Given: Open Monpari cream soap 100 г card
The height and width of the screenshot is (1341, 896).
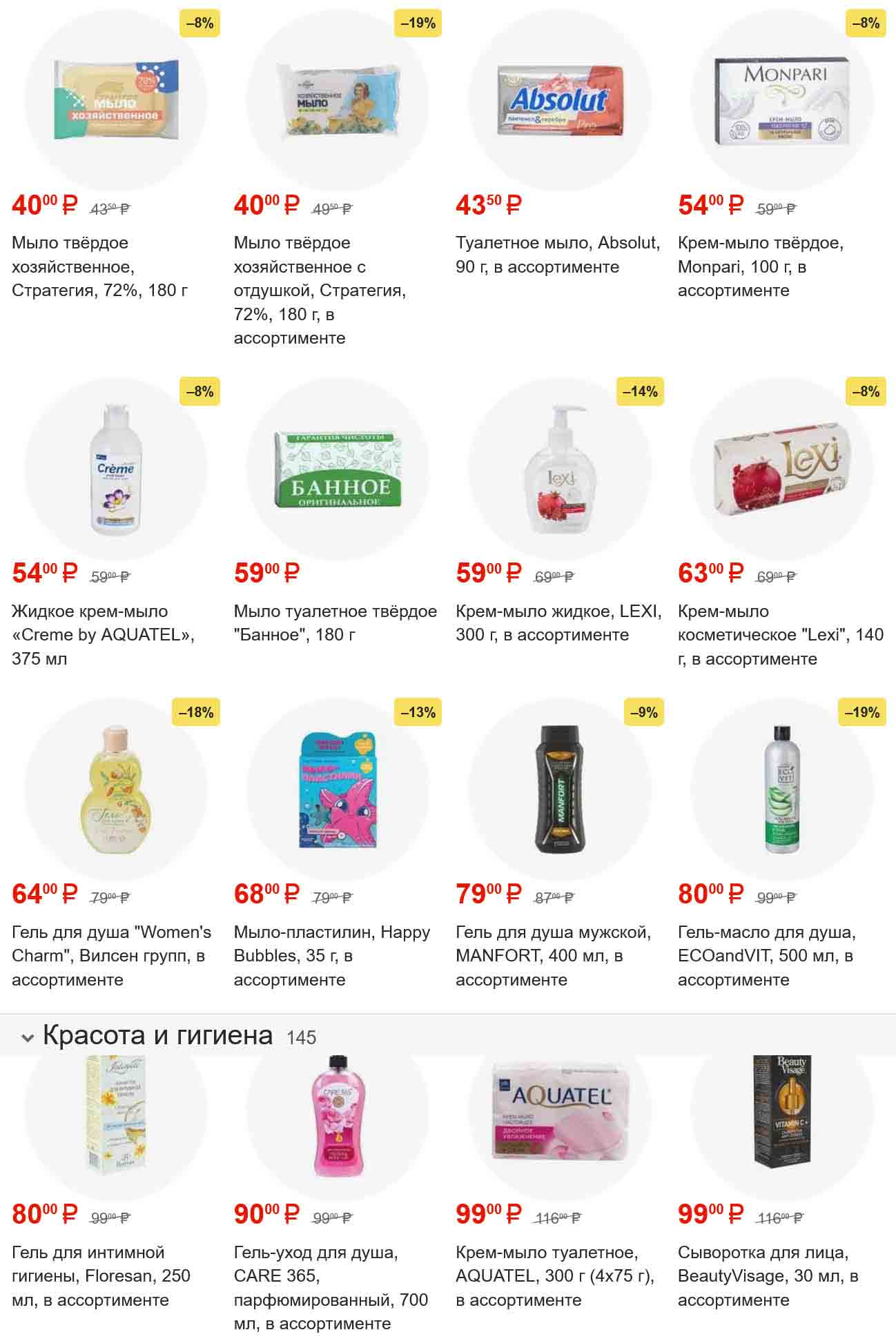Looking at the screenshot, I should (781, 99).
